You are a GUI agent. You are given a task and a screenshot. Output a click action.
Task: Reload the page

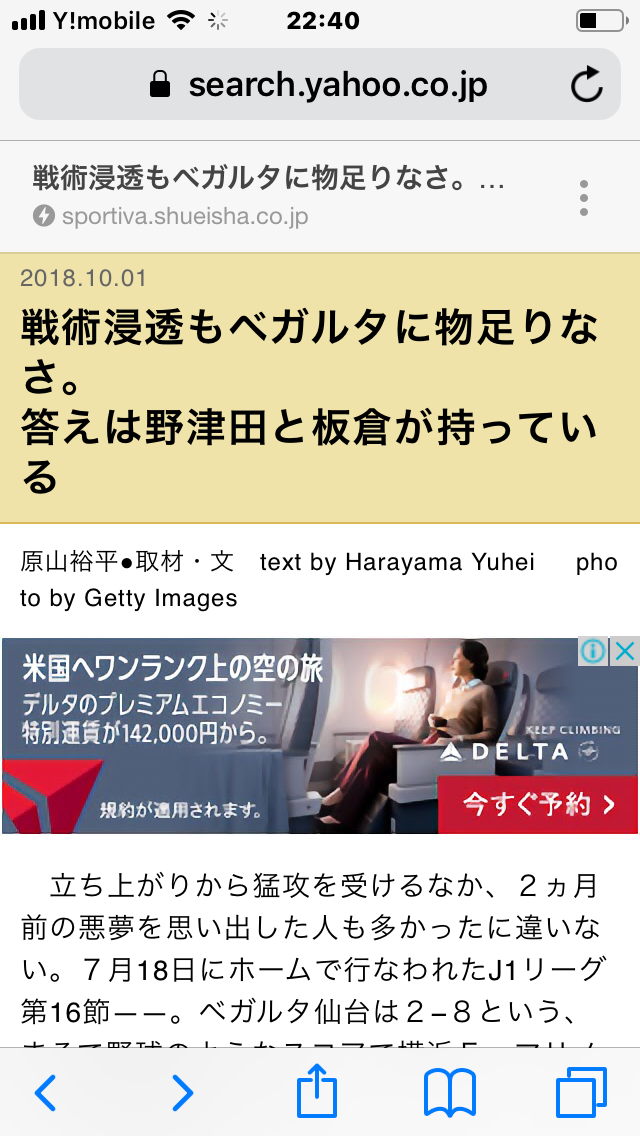586,85
